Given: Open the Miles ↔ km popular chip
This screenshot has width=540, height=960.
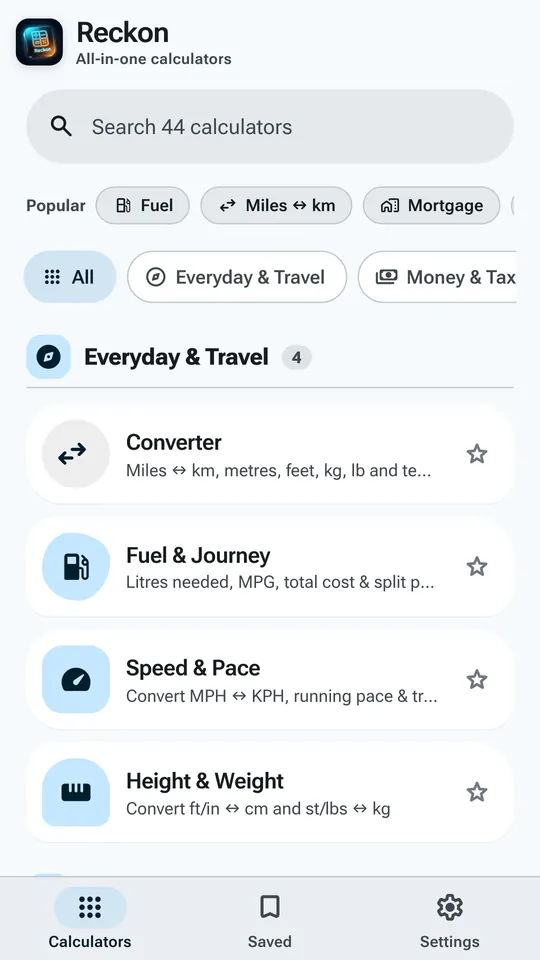Looking at the screenshot, I should click(276, 206).
